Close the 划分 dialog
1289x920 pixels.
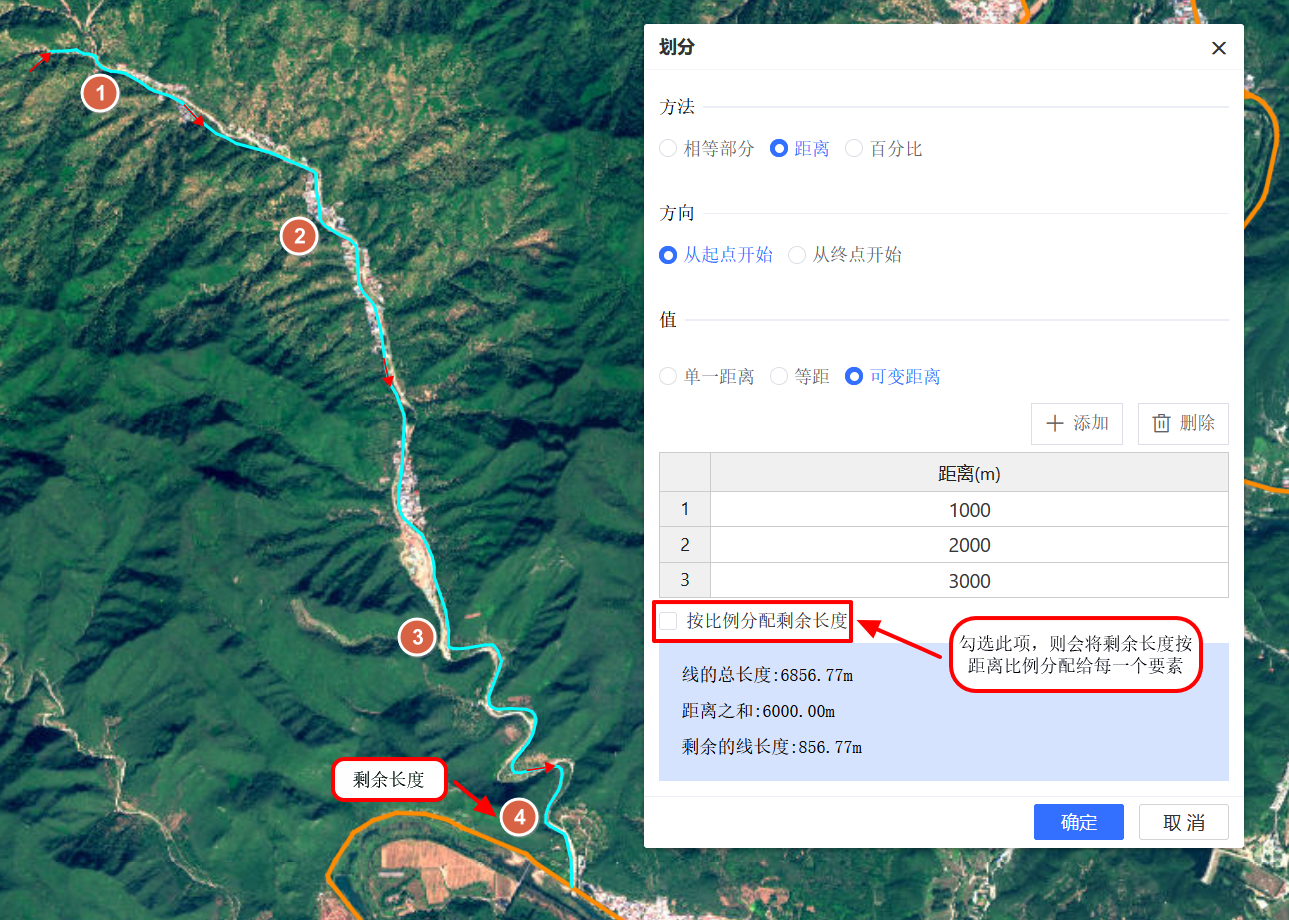pyautogui.click(x=1218, y=48)
